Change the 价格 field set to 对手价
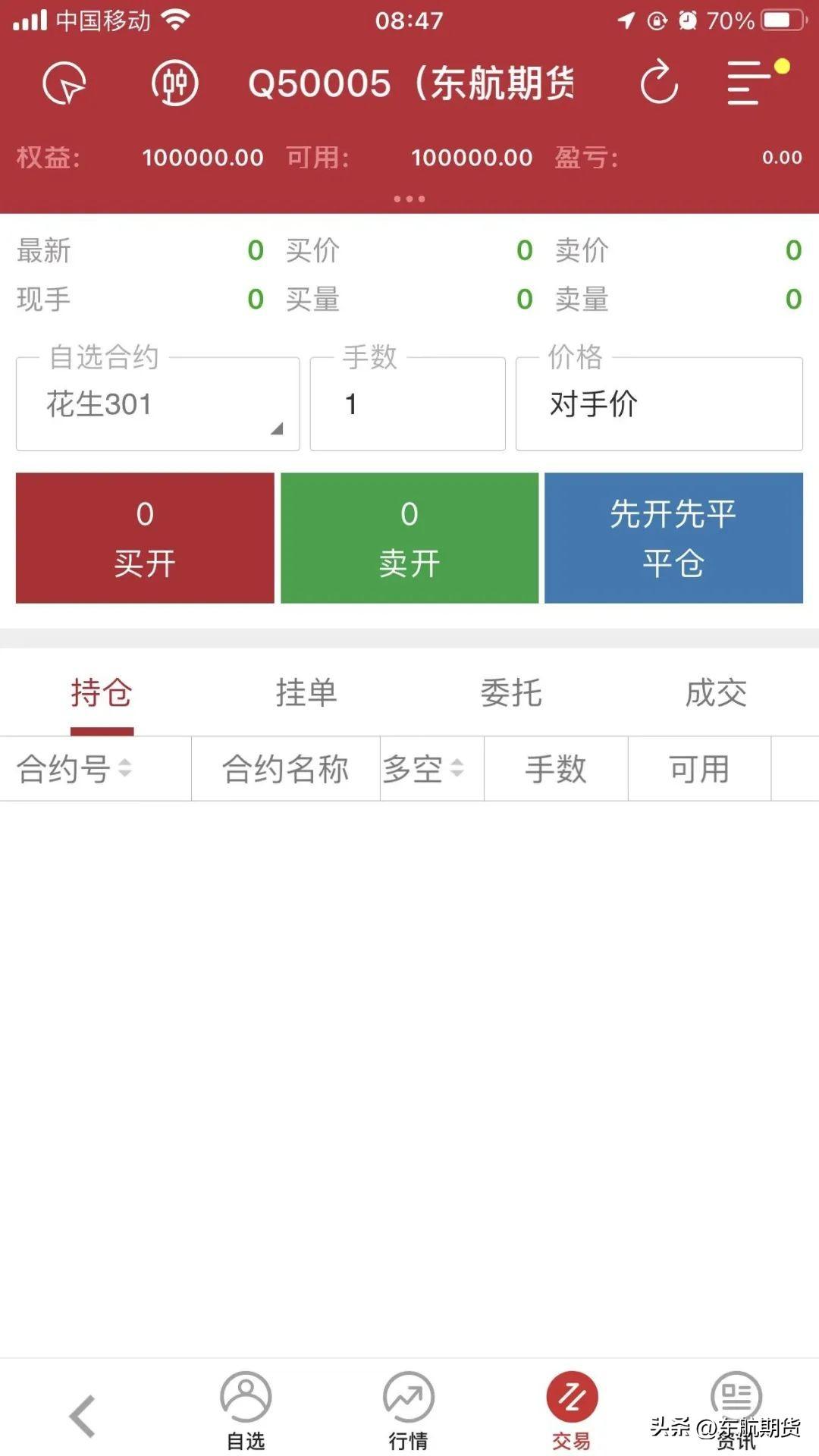Image resolution: width=819 pixels, height=1456 pixels. click(x=659, y=404)
